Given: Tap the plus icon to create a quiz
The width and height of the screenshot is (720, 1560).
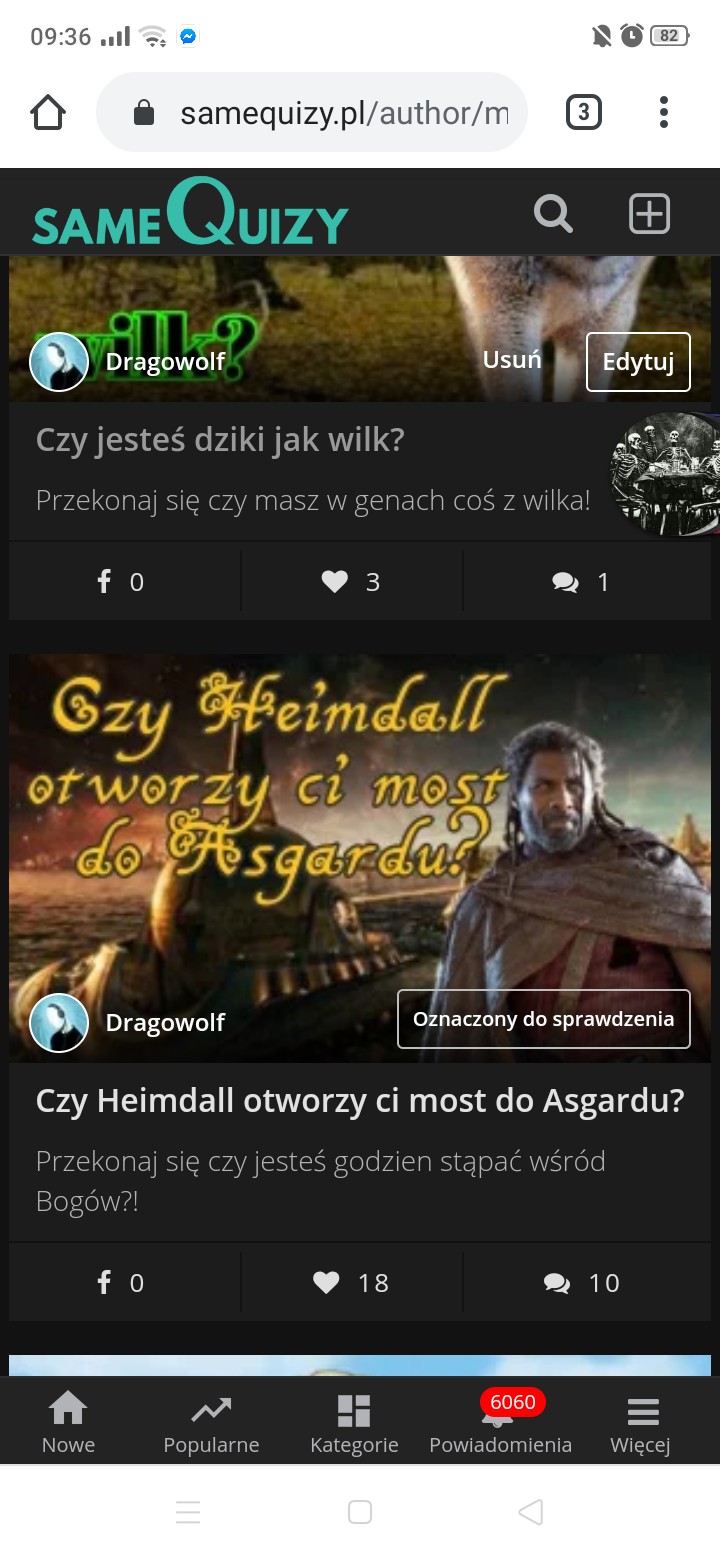Looking at the screenshot, I should (649, 213).
